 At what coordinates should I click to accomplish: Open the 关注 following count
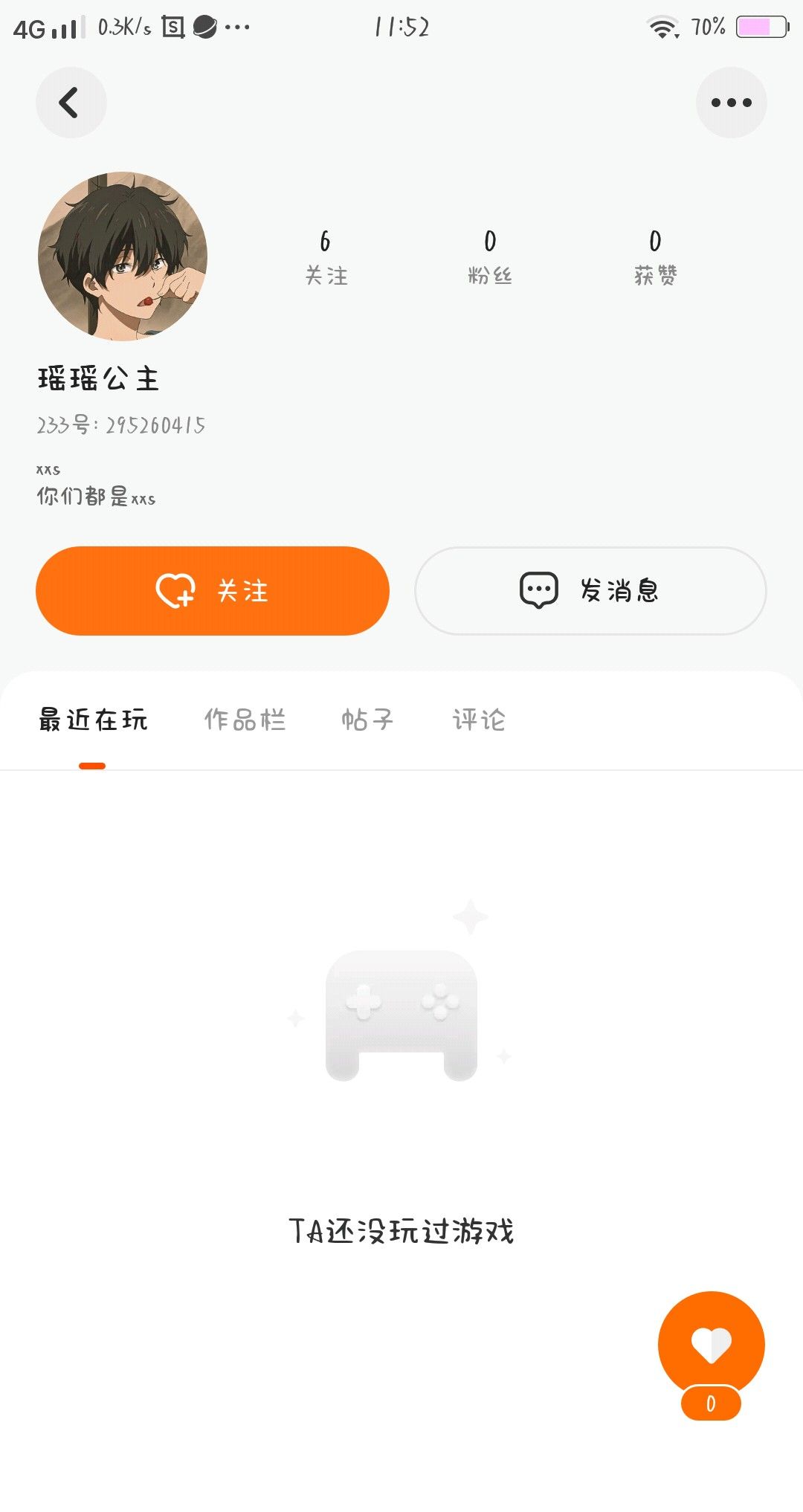tap(326, 258)
